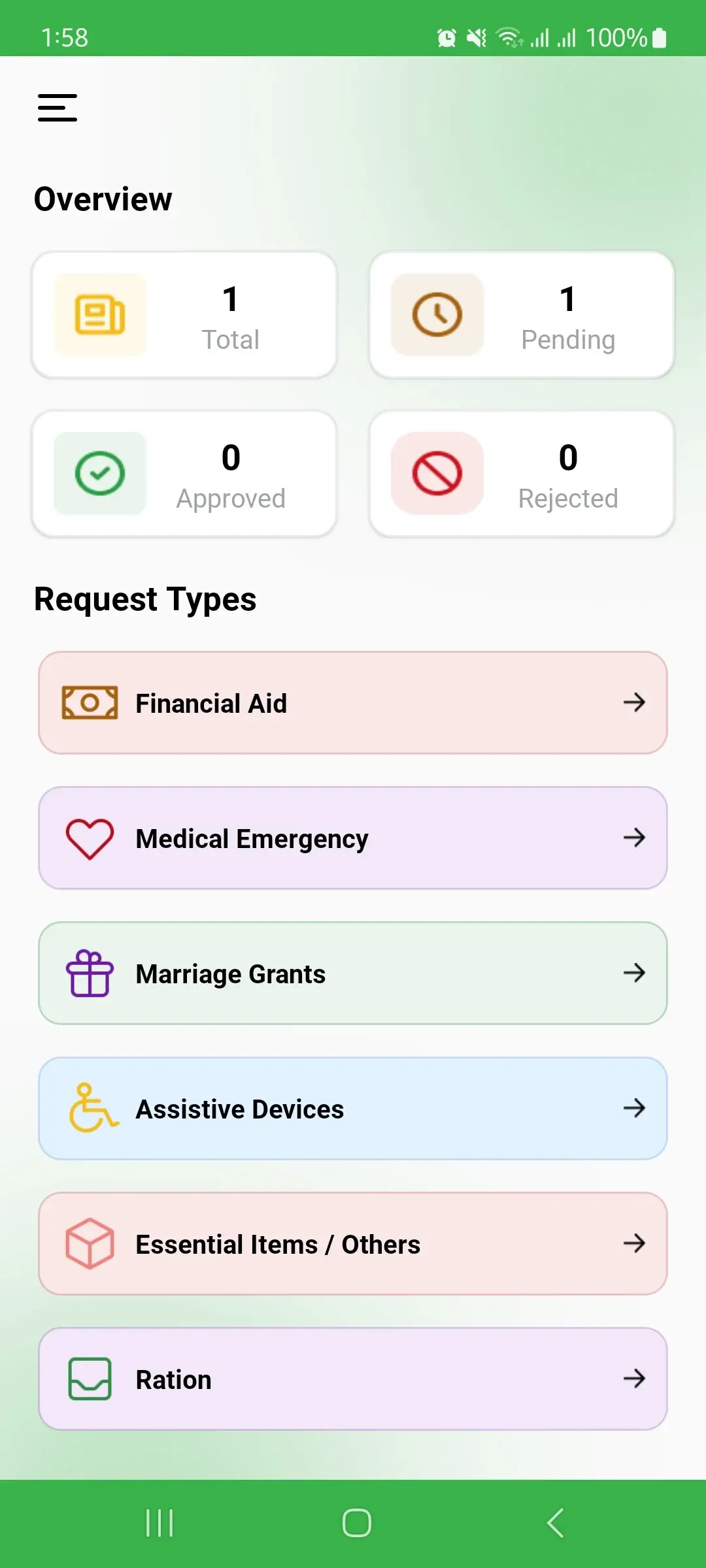Click the Ration bowl icon
This screenshot has width=706, height=1568.
(89, 1379)
